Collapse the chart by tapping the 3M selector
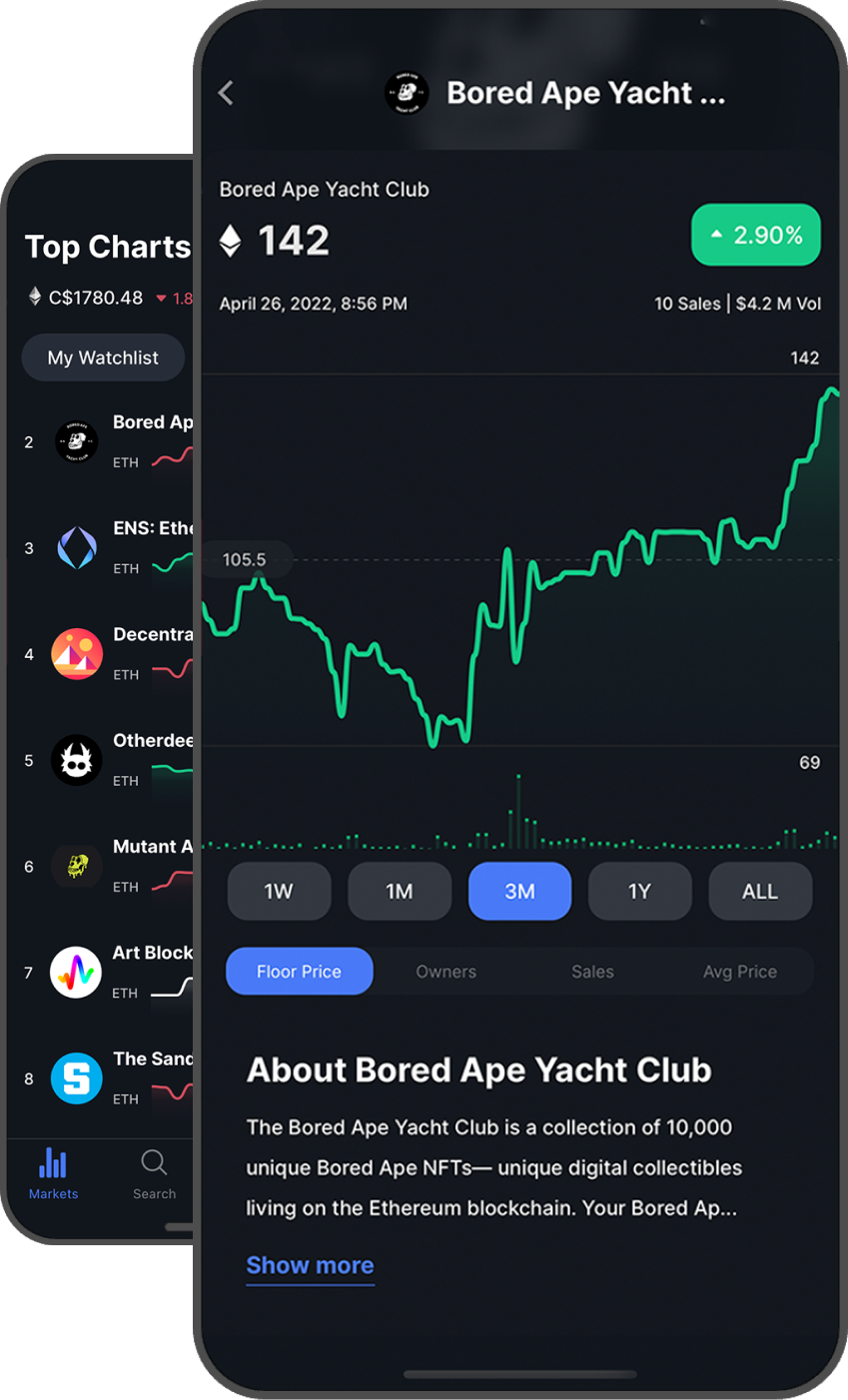848x1400 pixels. 519,891
